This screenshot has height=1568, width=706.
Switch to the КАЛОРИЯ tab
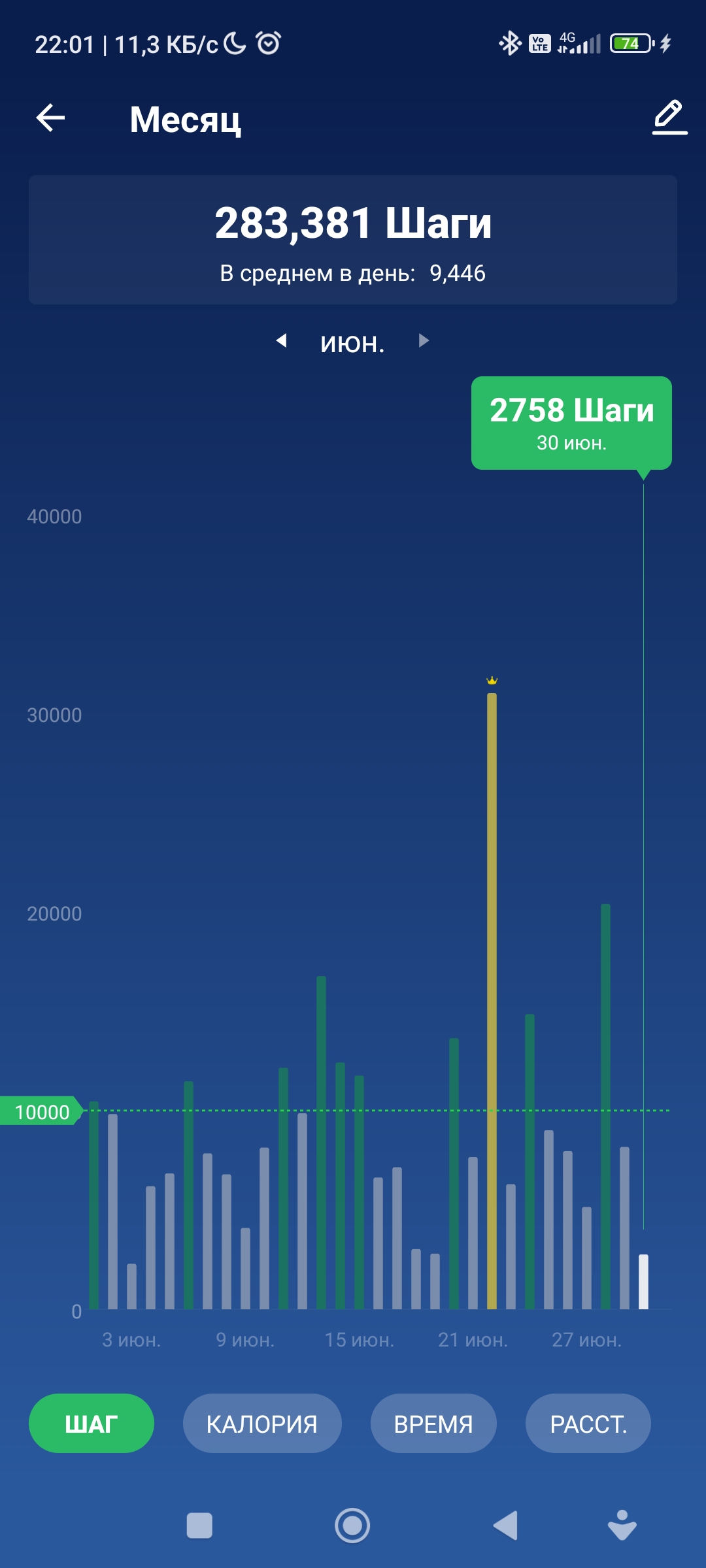[x=262, y=1424]
